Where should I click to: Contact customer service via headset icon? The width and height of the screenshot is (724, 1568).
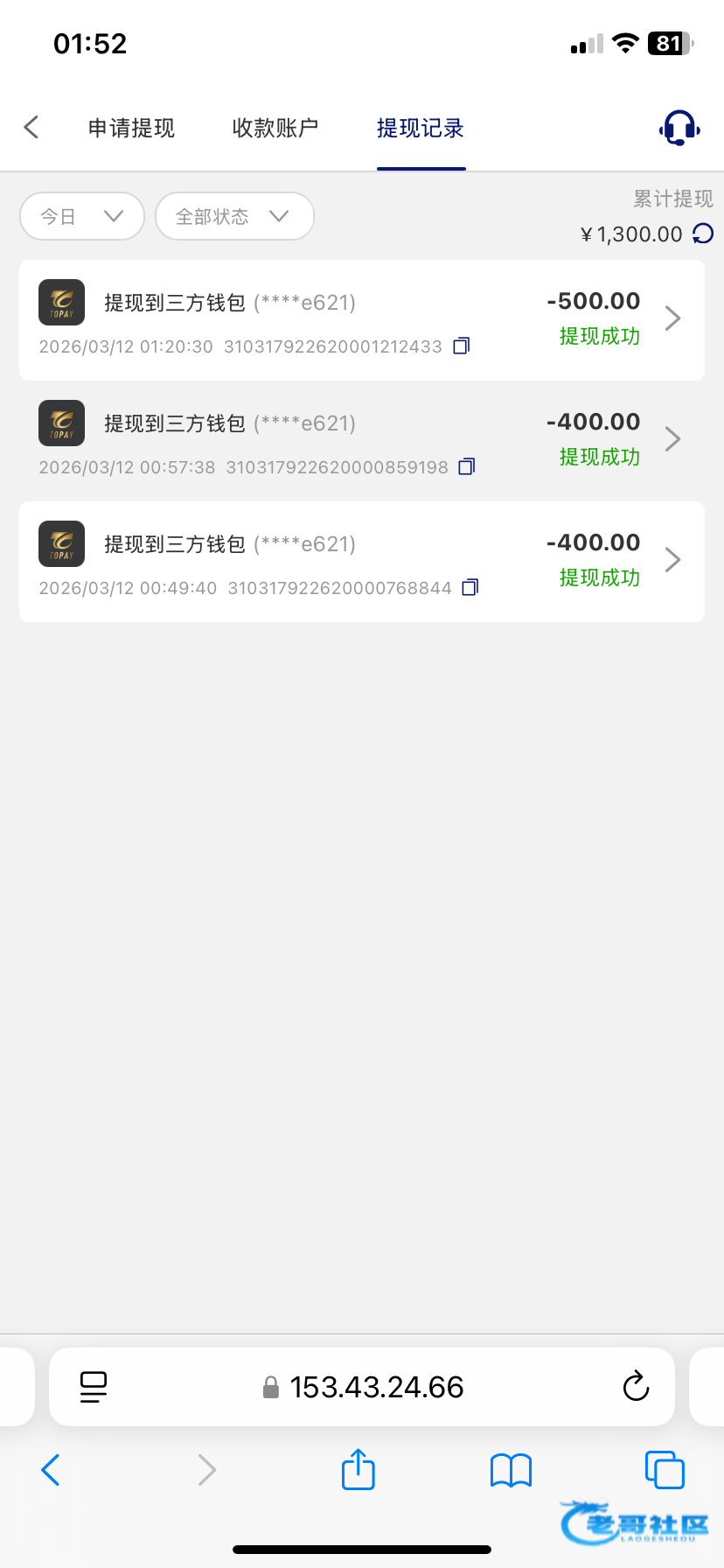pos(679,129)
